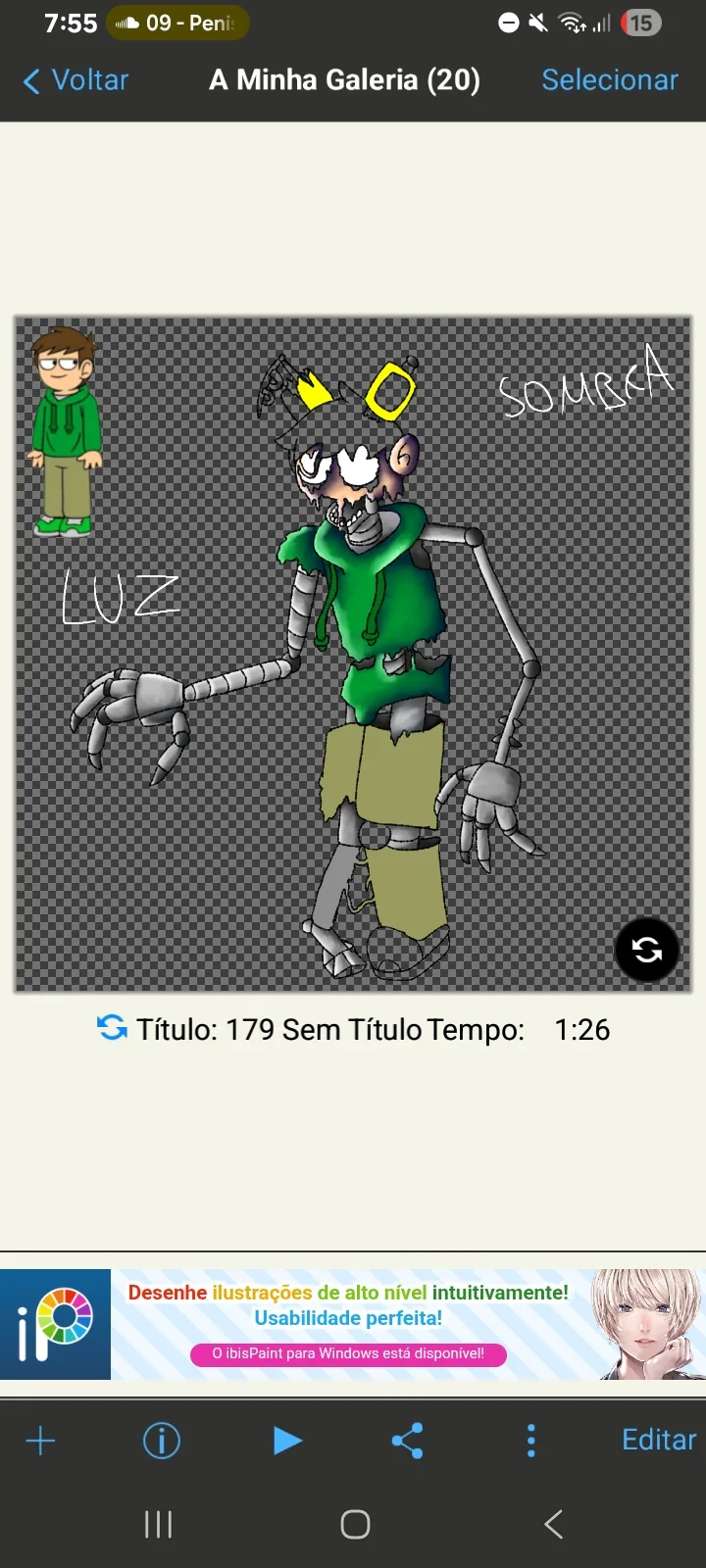
Task: Tap the system back arrow
Action: pos(553,1524)
